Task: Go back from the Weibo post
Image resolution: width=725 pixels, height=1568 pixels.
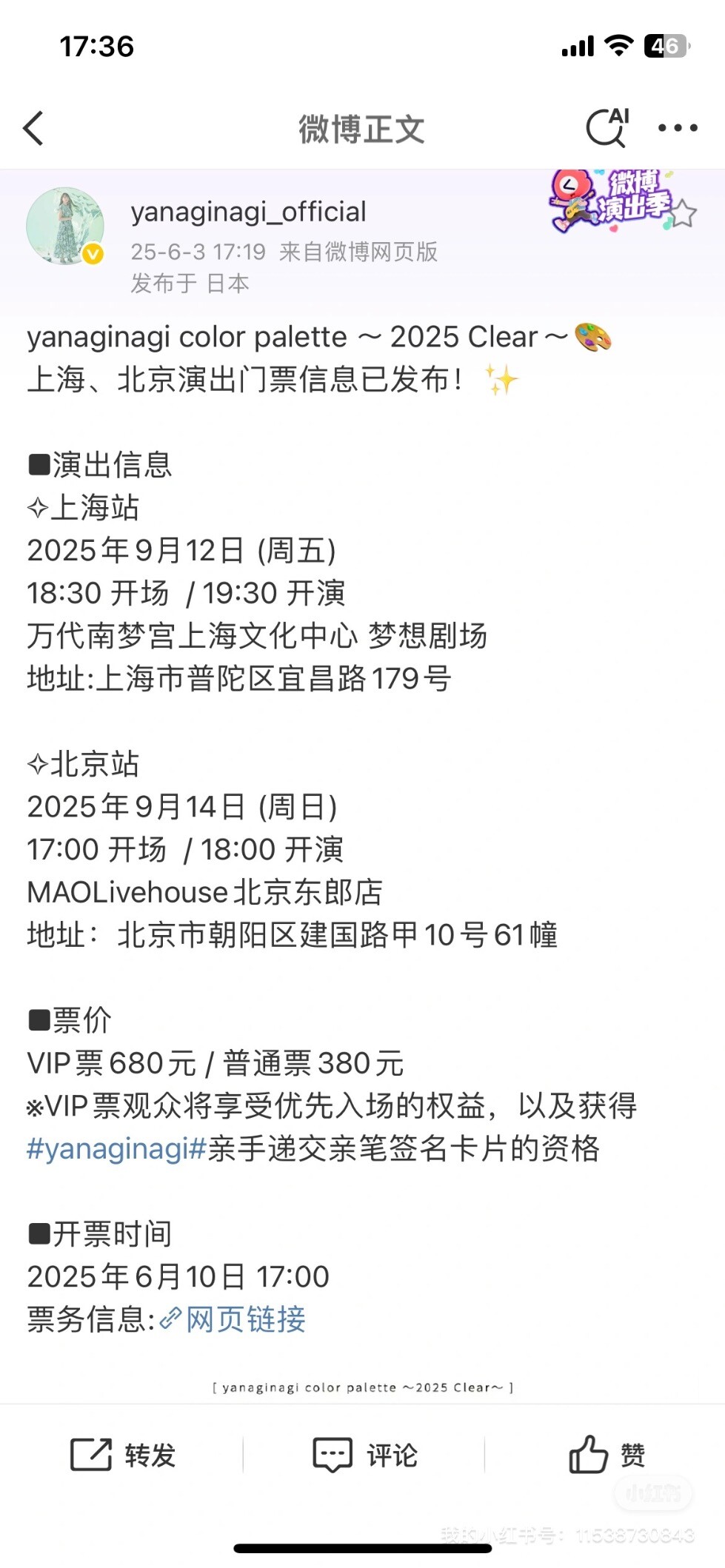Action: pyautogui.click(x=34, y=128)
